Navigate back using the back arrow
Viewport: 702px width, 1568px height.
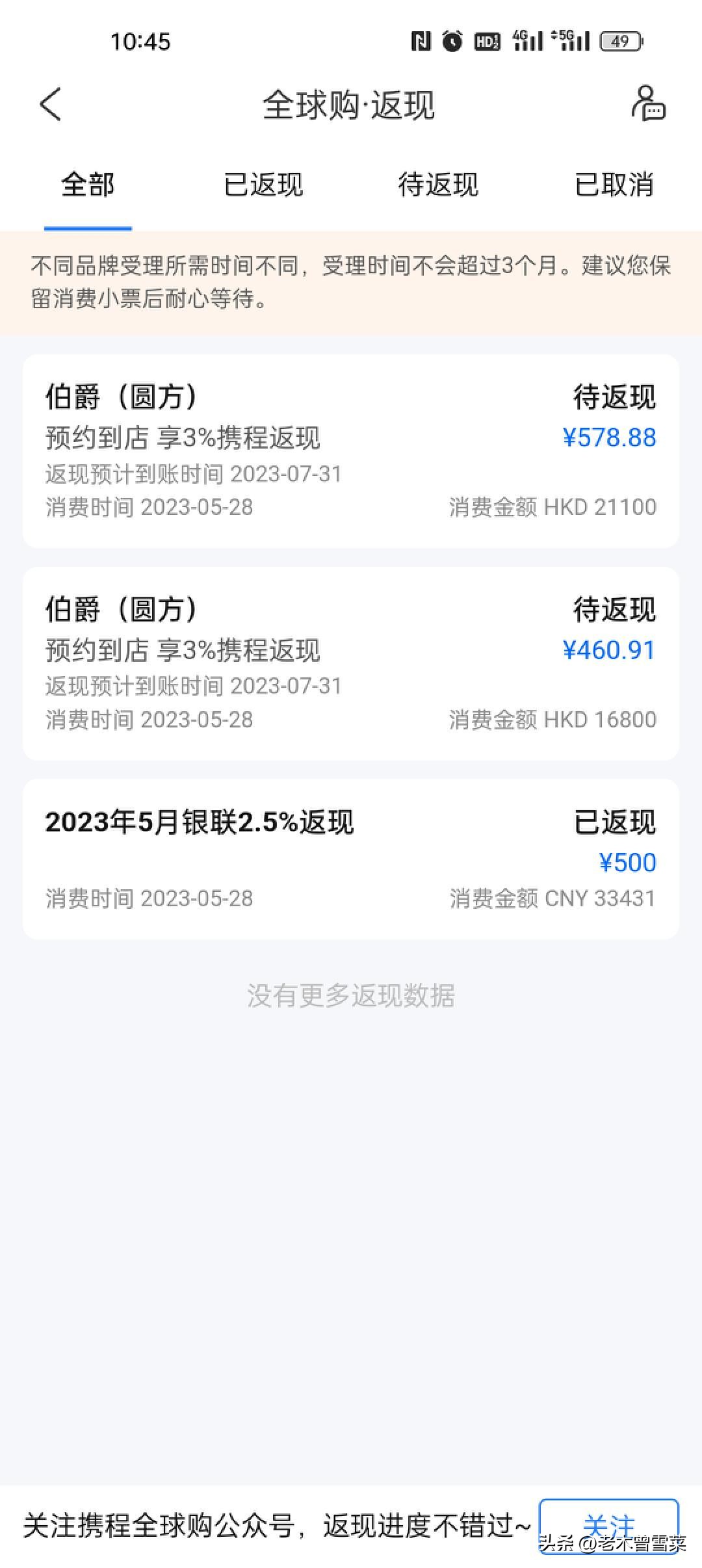click(49, 104)
